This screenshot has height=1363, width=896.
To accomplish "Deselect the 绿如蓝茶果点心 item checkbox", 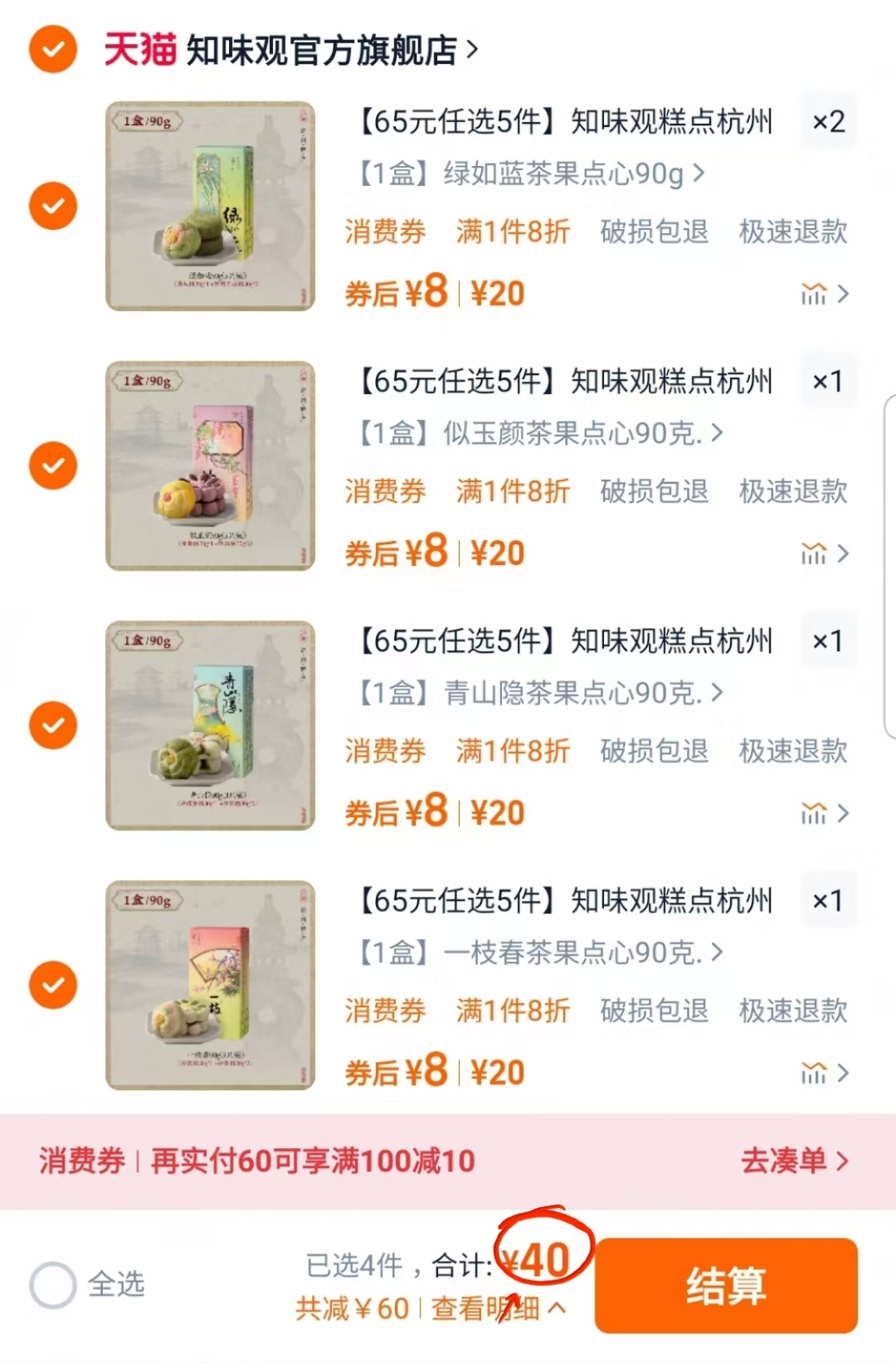I will (52, 204).
